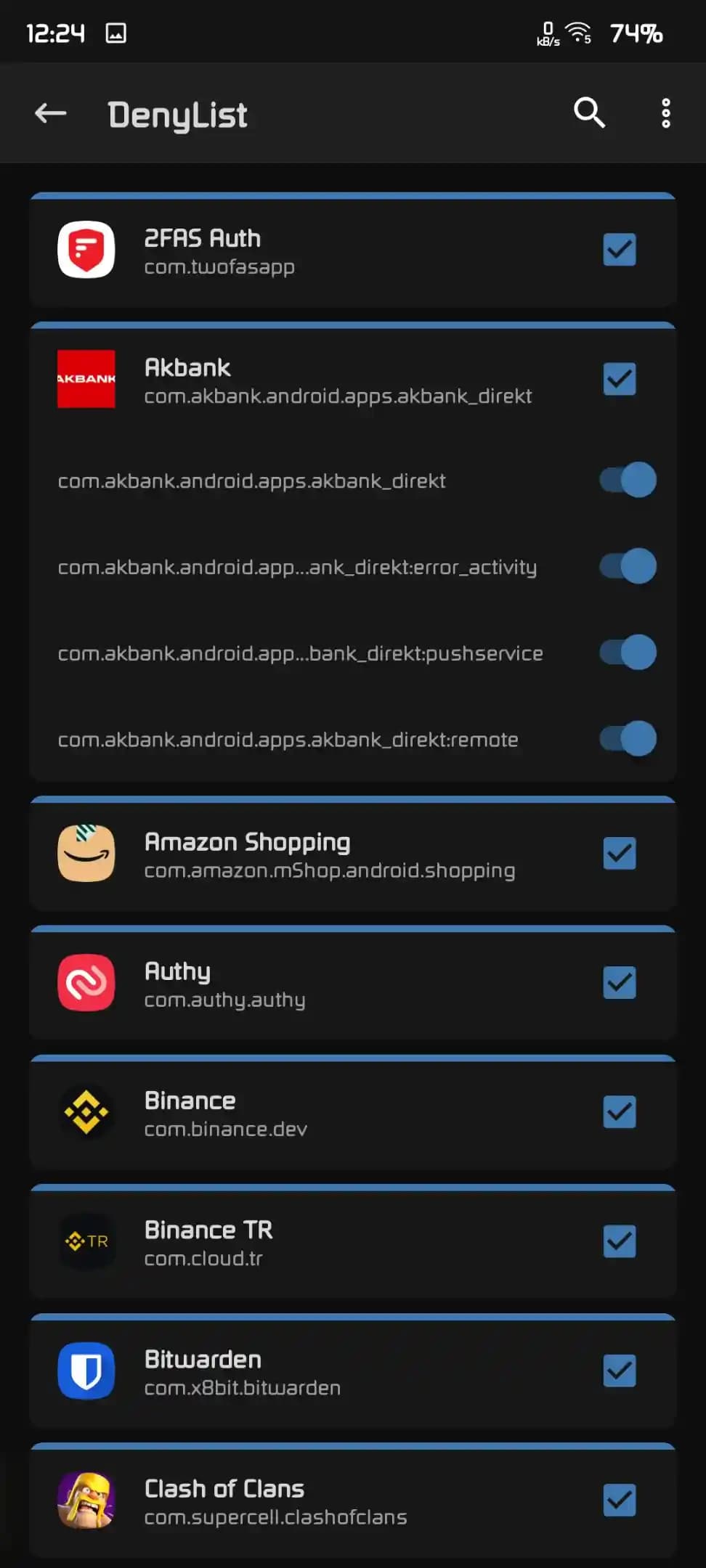This screenshot has height=1568, width=706.
Task: Open search in DenyList
Action: tap(588, 113)
